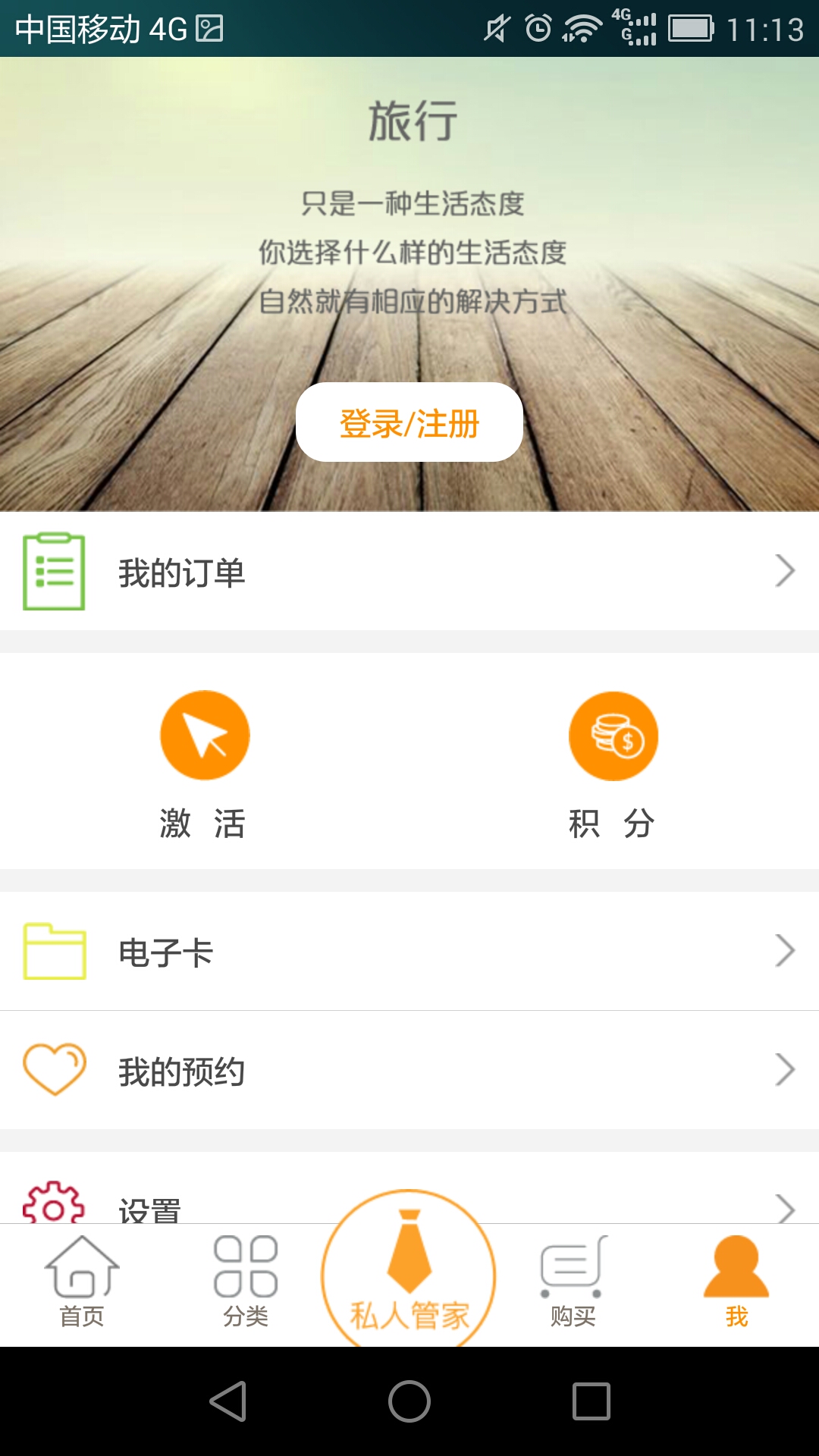Open 我的订单 my orders row

(x=409, y=572)
